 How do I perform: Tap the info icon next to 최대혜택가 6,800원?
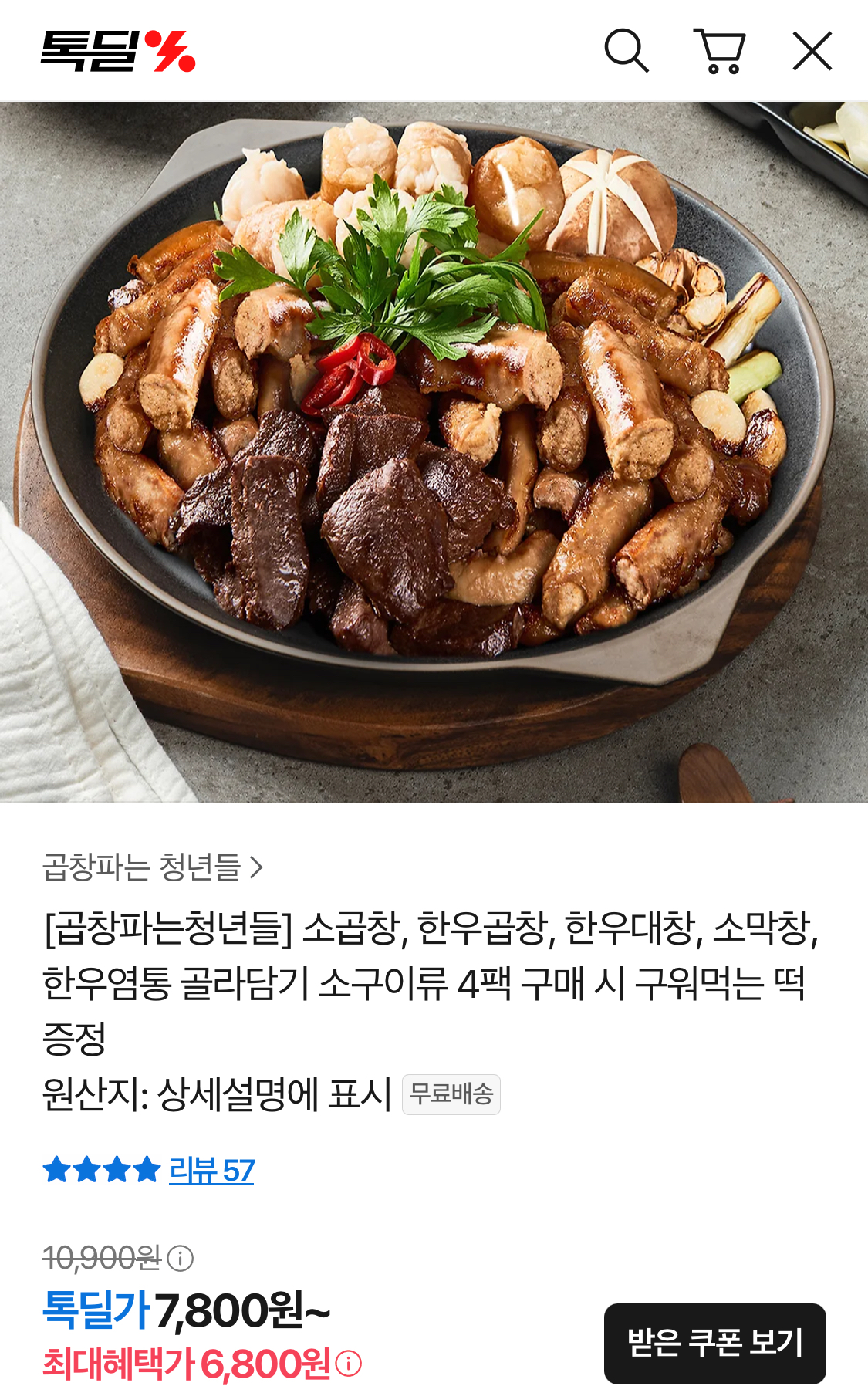point(349,1364)
